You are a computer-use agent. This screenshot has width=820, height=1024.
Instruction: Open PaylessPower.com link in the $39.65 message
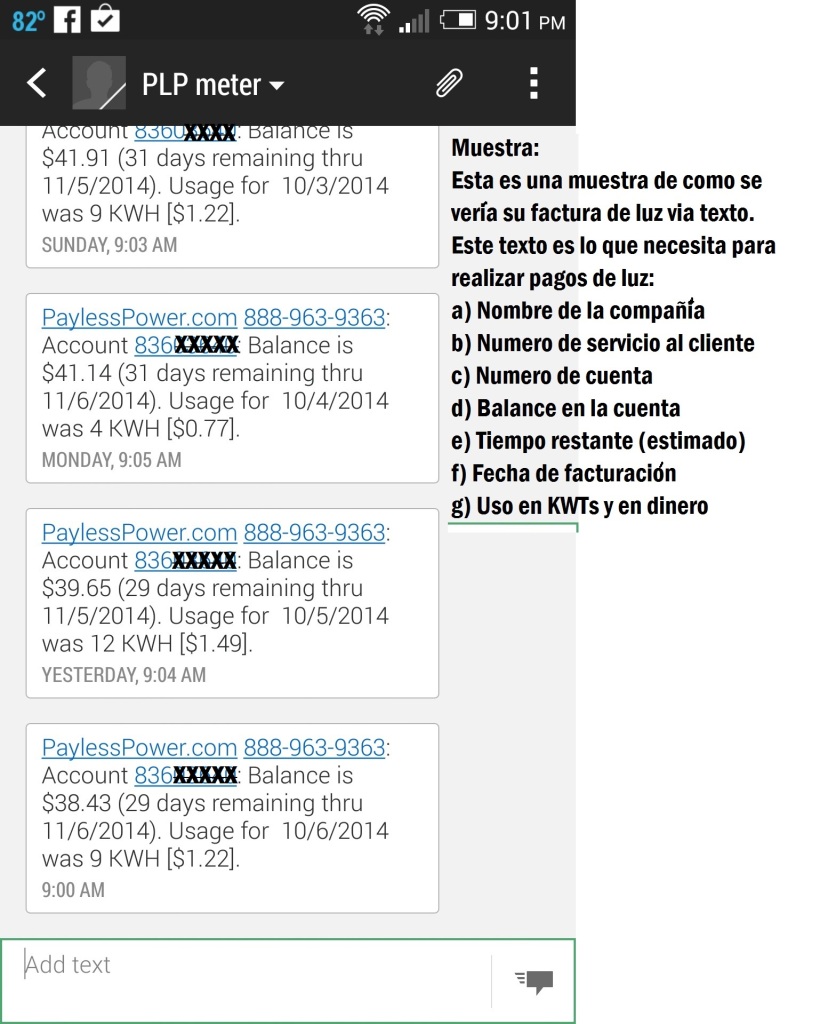[139, 533]
